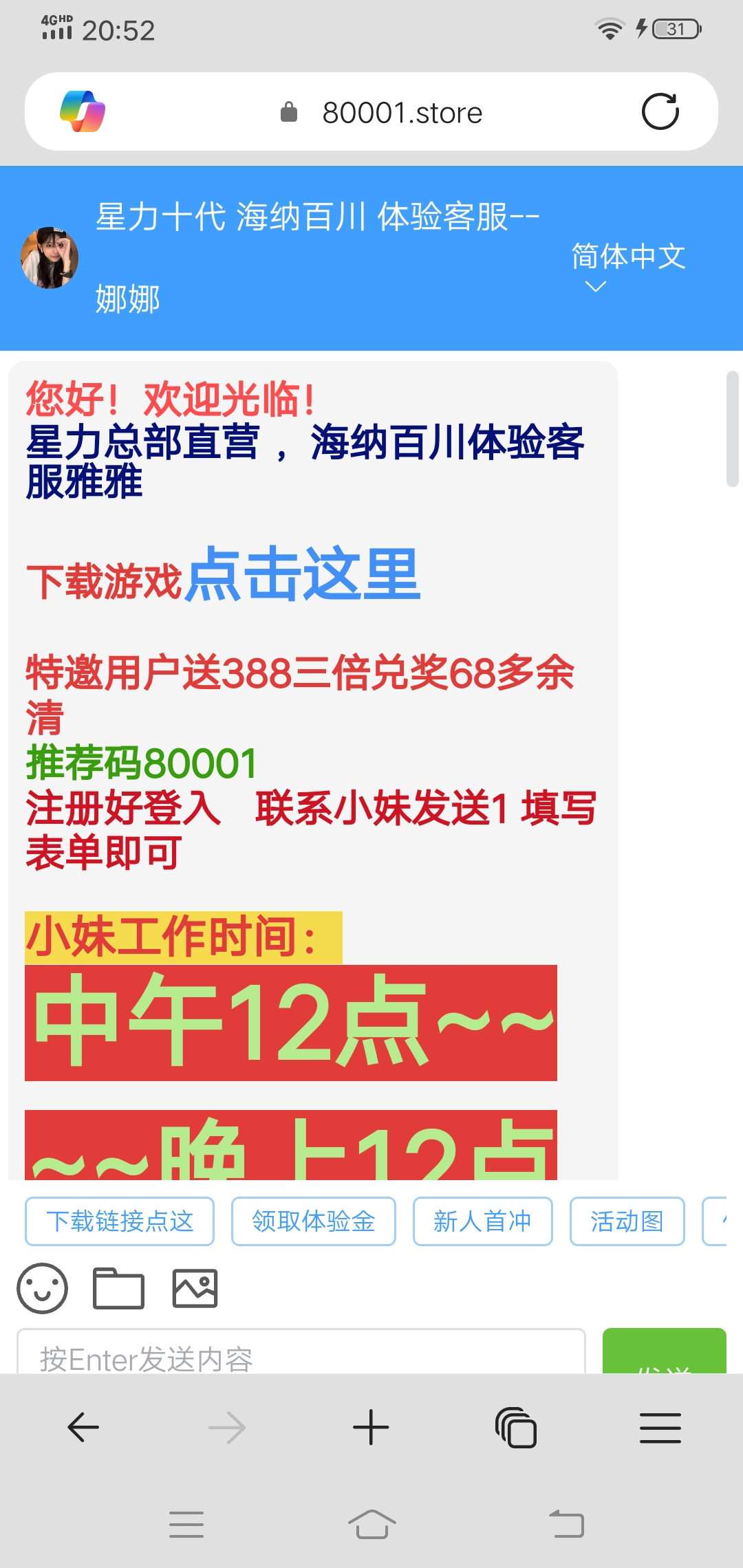
Task: Focus the 按Enter发送内容 message field
Action: pos(301,1355)
